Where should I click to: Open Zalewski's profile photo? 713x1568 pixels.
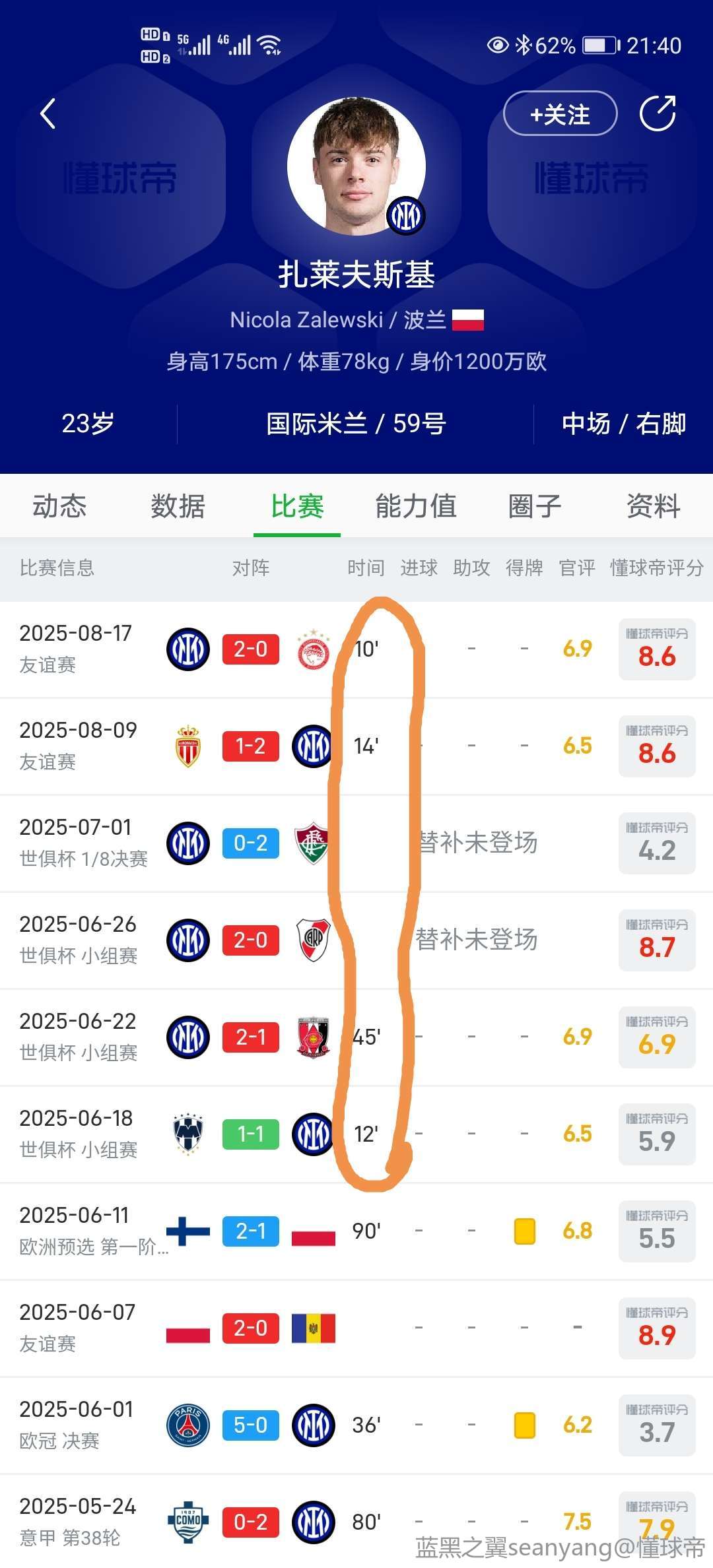click(356, 166)
